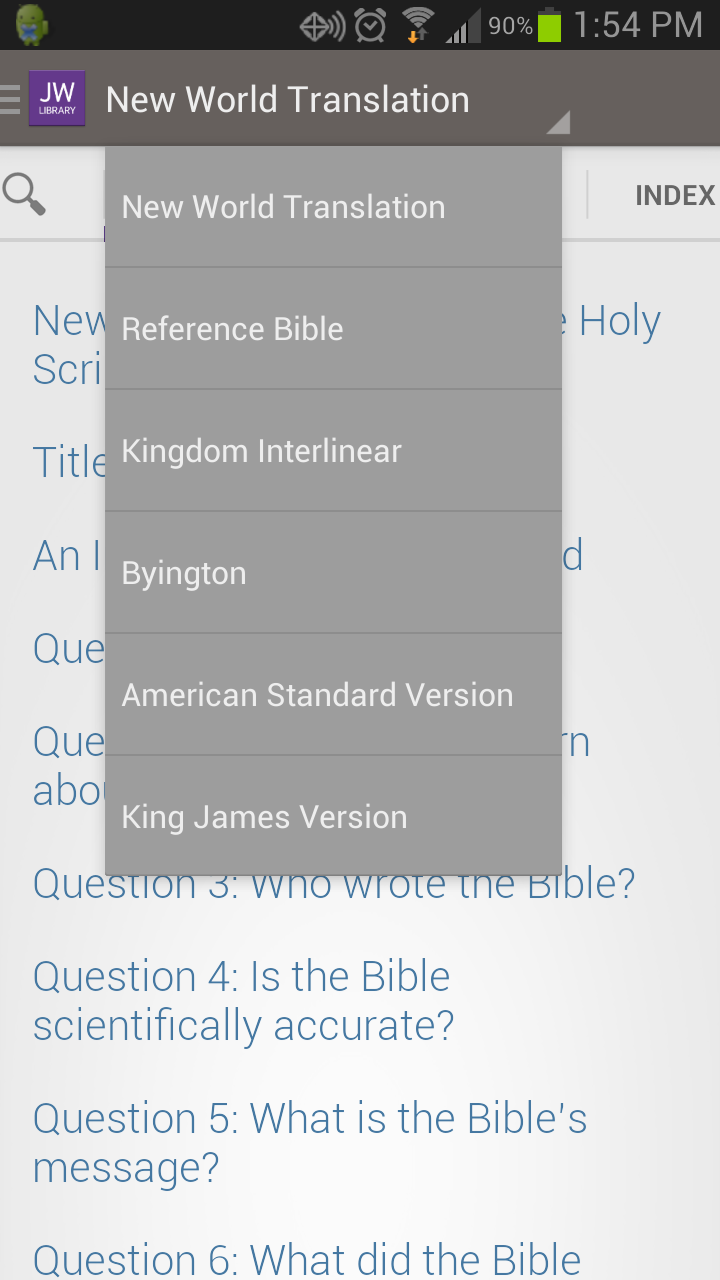Viewport: 720px width, 1280px height.
Task: Select New World Translation from the dropdown list
Action: (333, 207)
